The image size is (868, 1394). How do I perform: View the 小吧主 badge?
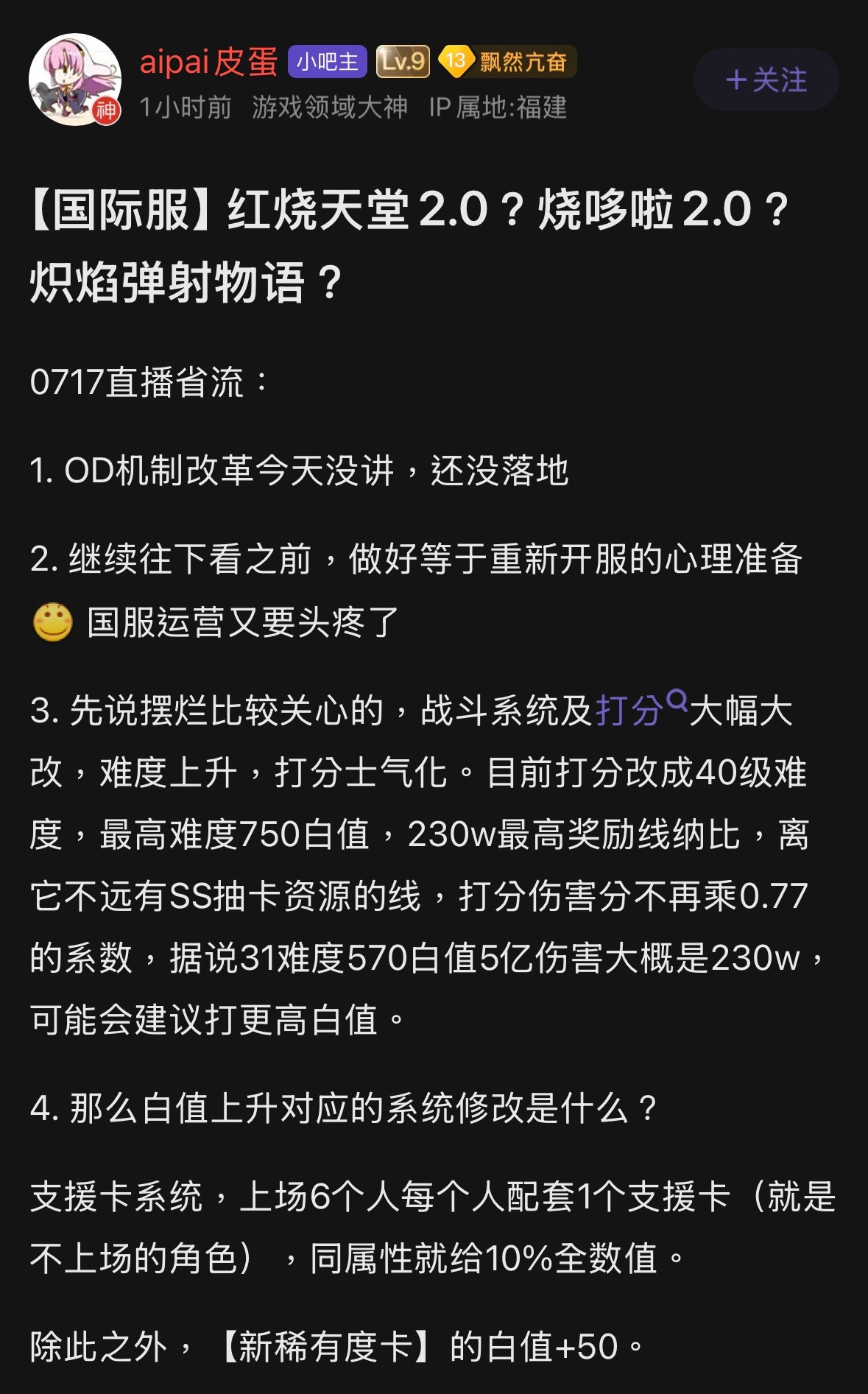328,61
